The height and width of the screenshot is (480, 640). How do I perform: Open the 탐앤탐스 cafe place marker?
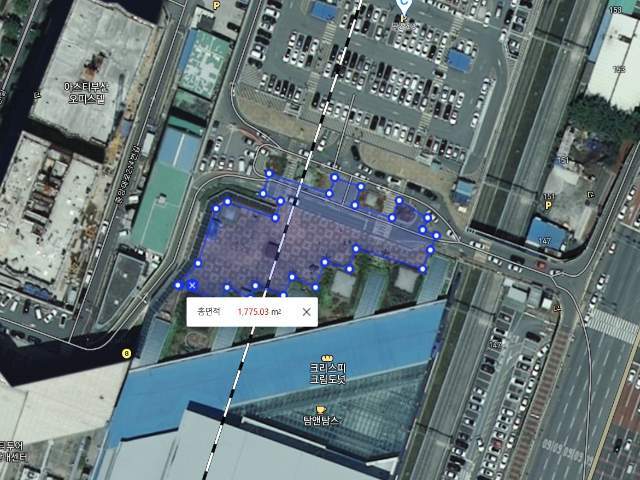click(x=320, y=410)
